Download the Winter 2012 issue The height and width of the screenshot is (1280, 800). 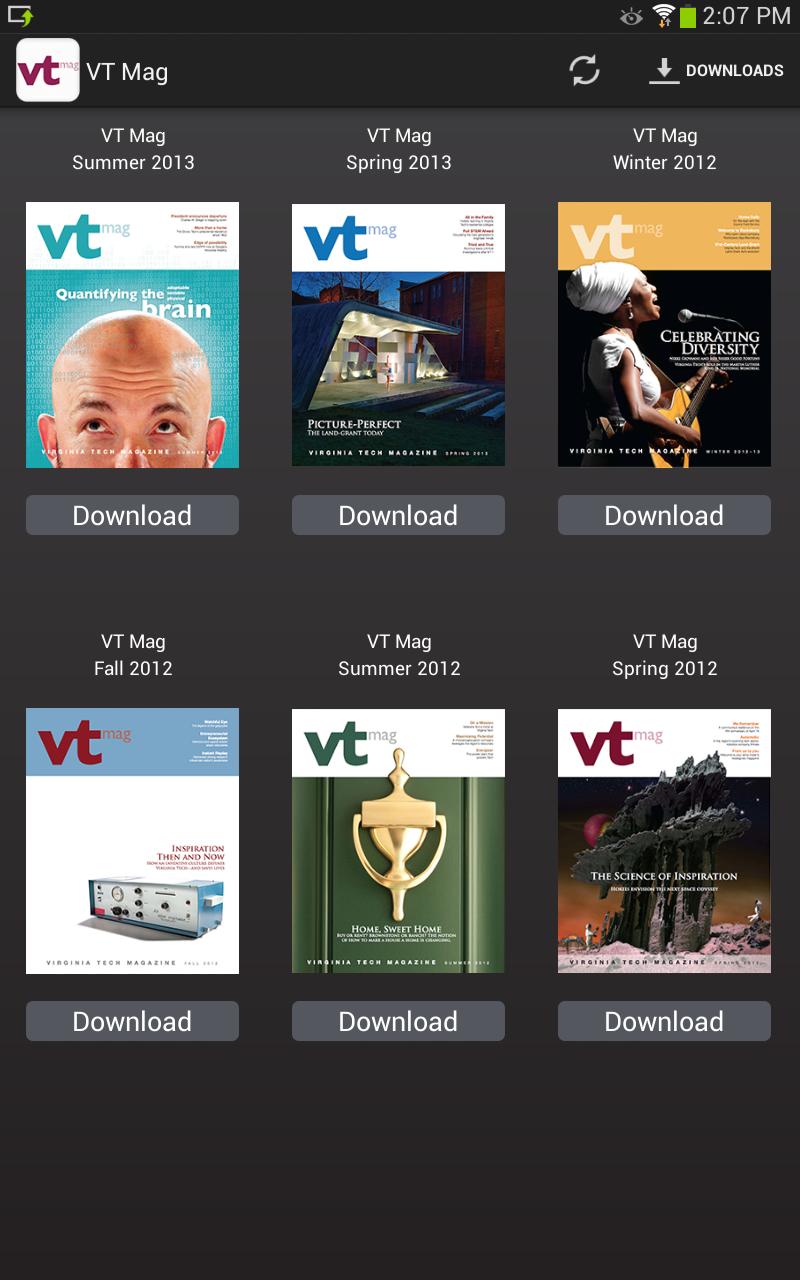click(664, 515)
